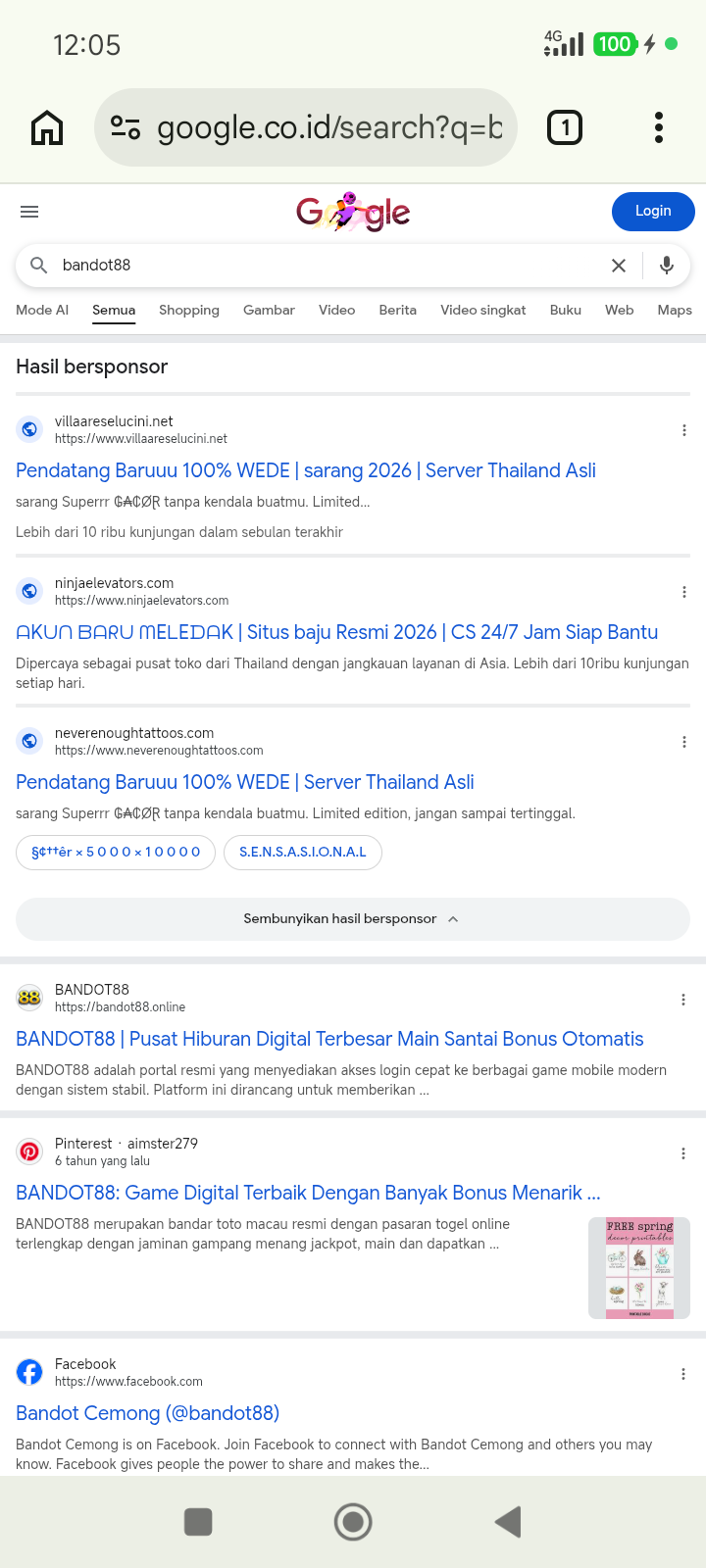Tap the blue Login button
Viewport: 706px width, 1568px height.
point(653,211)
